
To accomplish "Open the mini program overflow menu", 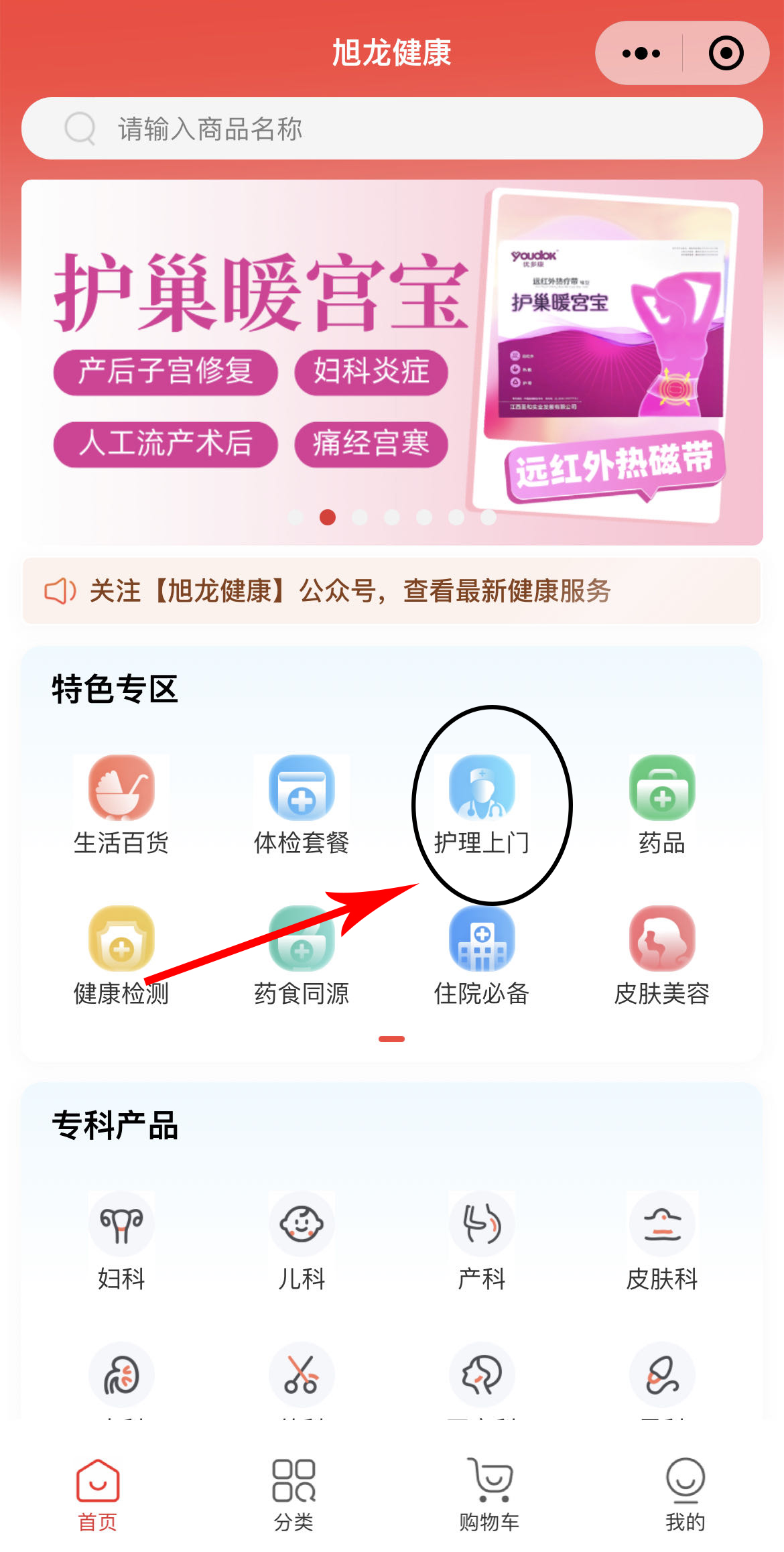I will [x=641, y=53].
